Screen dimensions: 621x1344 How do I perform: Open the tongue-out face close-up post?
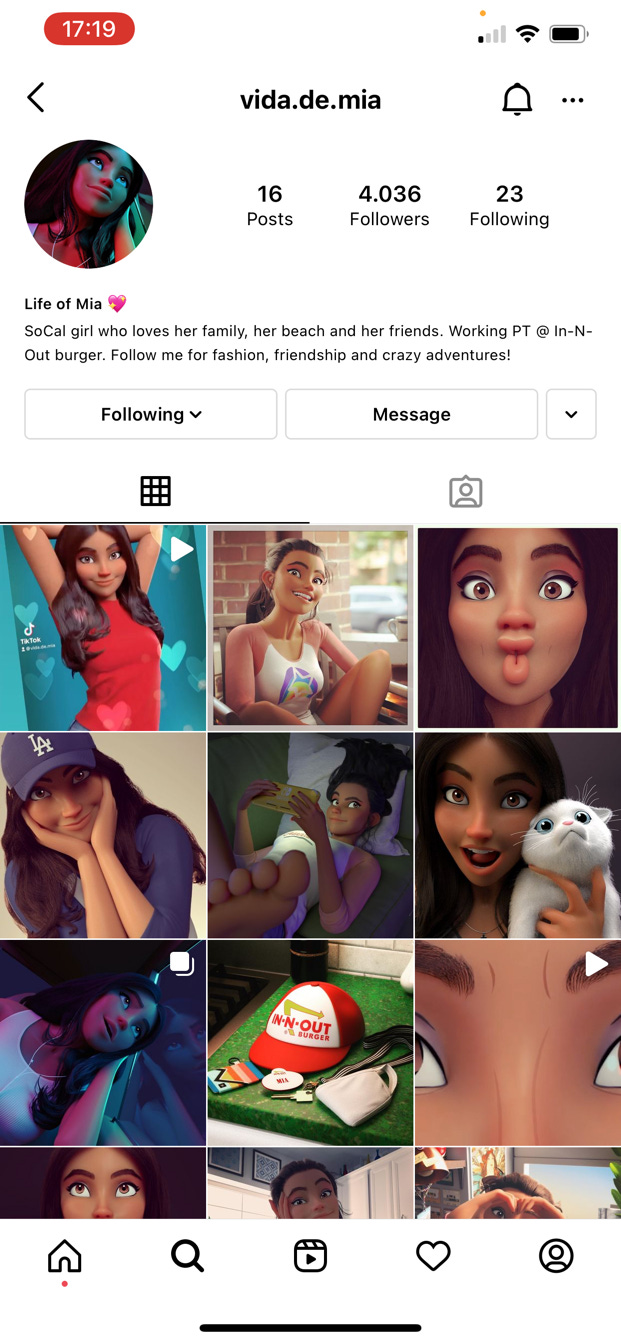517,628
